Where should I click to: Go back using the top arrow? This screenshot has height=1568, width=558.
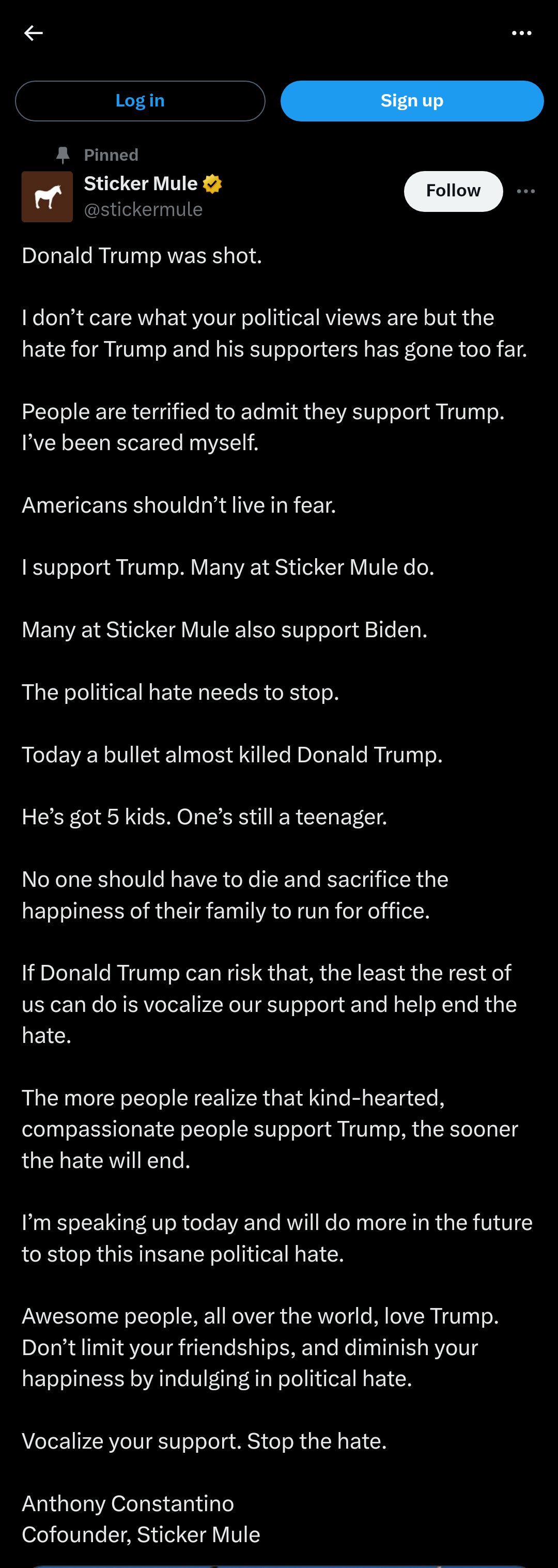pos(34,33)
